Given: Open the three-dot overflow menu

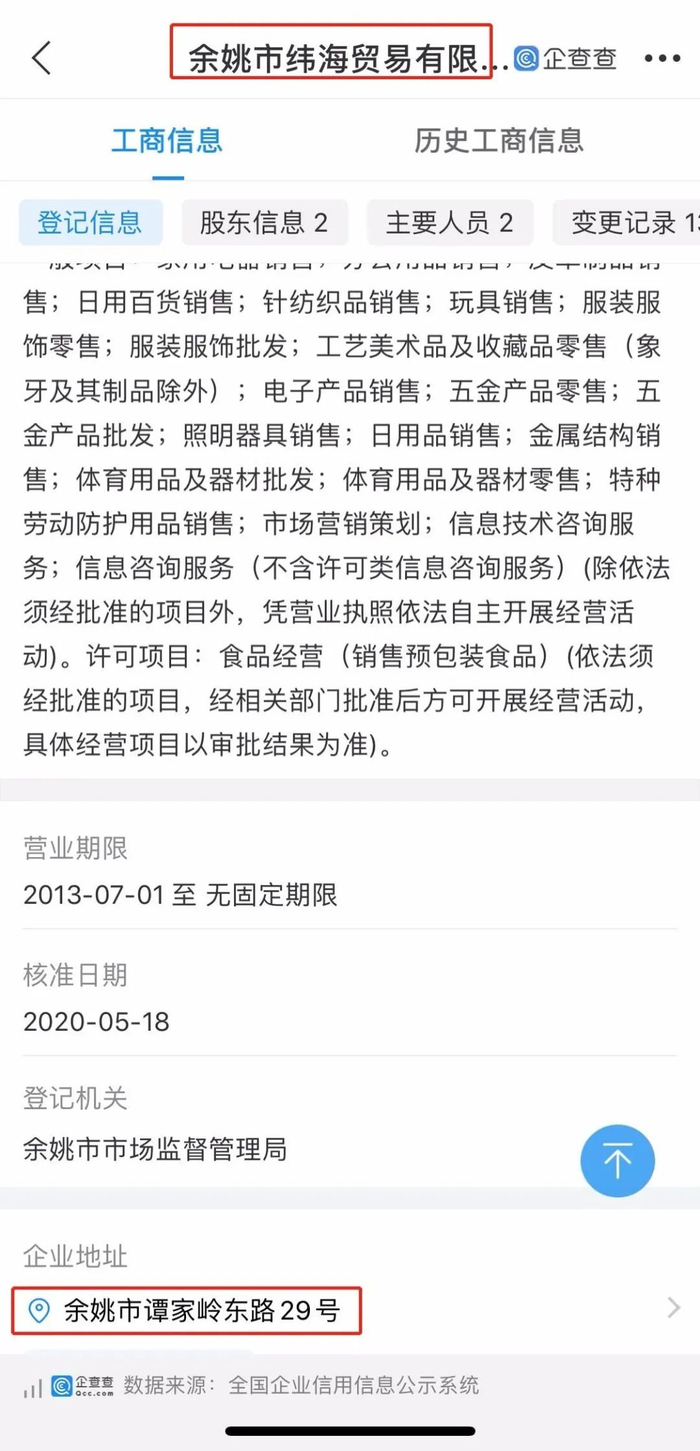Looking at the screenshot, I should click(662, 59).
